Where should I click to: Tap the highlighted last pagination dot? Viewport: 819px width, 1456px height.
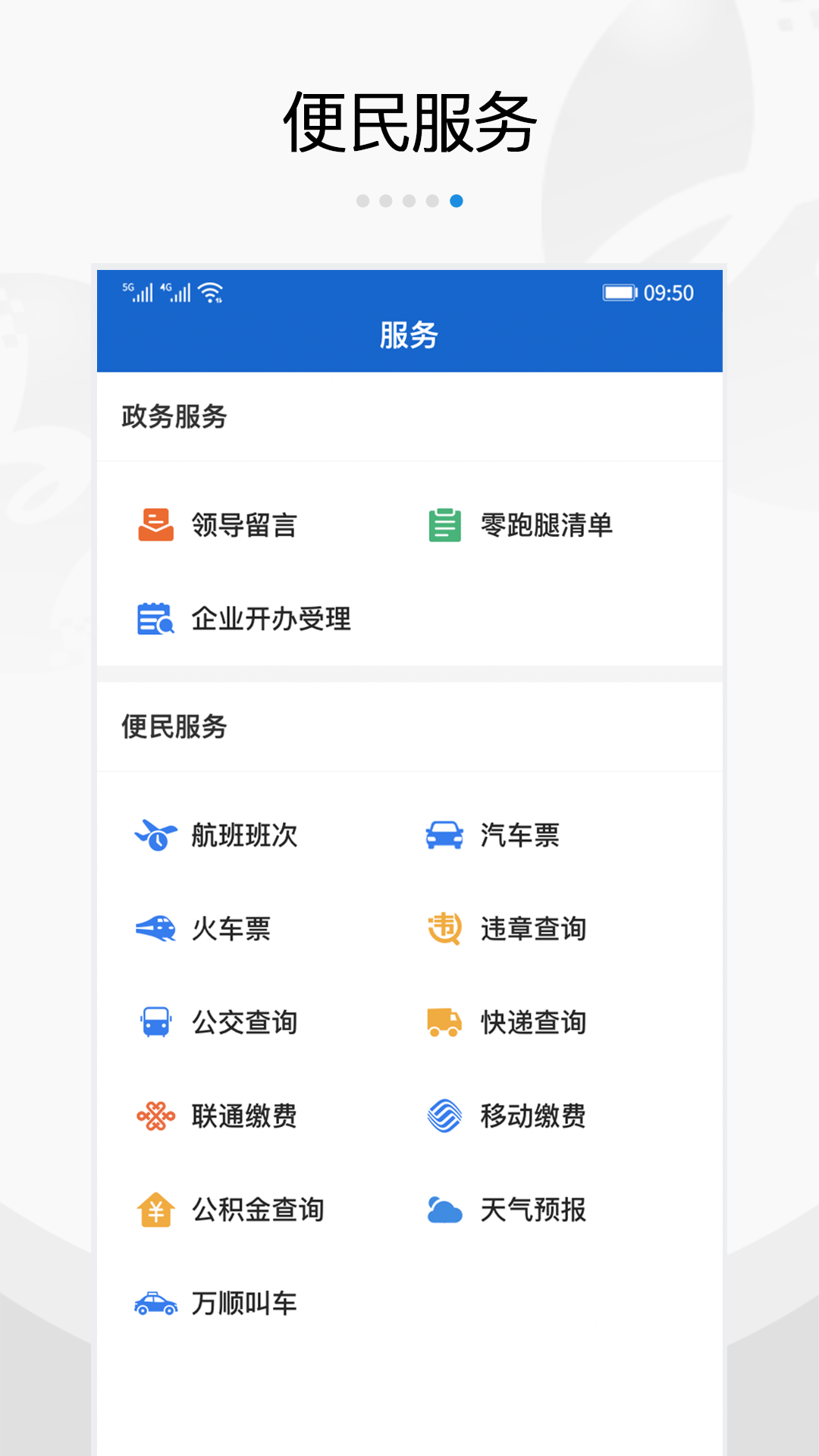pos(457,199)
